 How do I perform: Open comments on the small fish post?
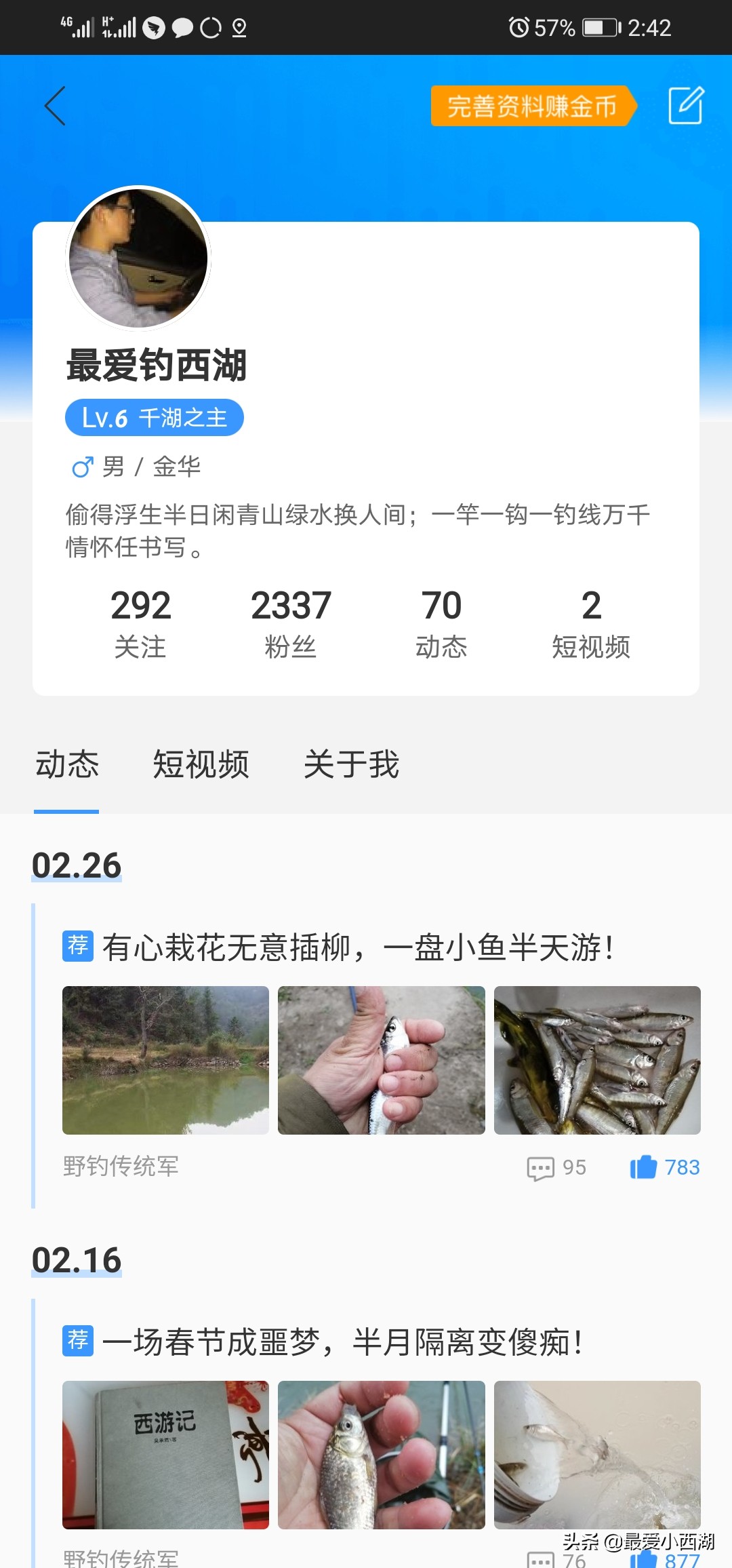pos(541,1167)
